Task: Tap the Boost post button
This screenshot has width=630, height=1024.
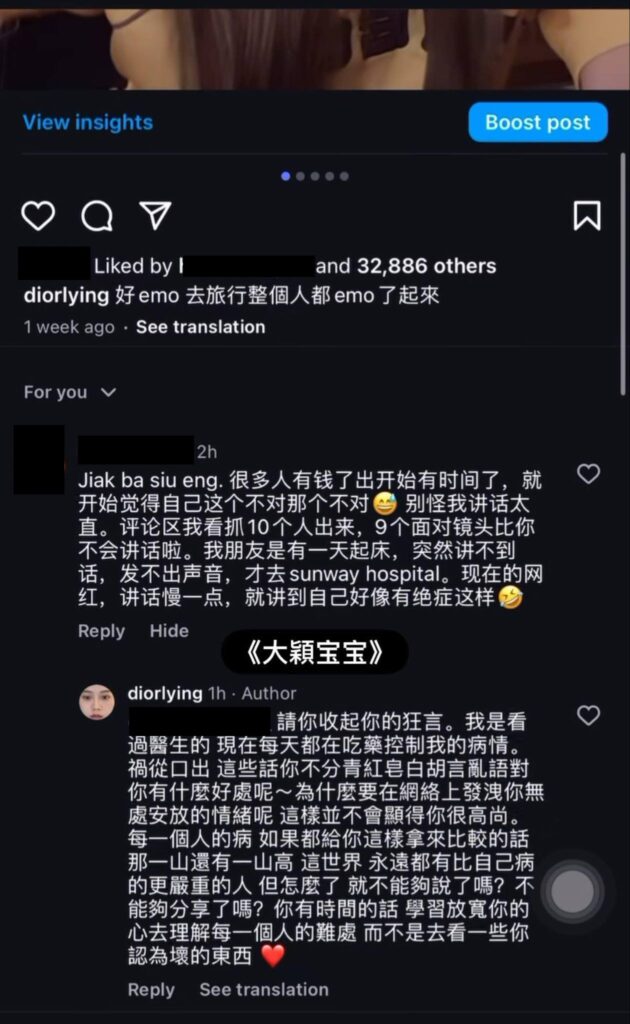Action: click(538, 122)
